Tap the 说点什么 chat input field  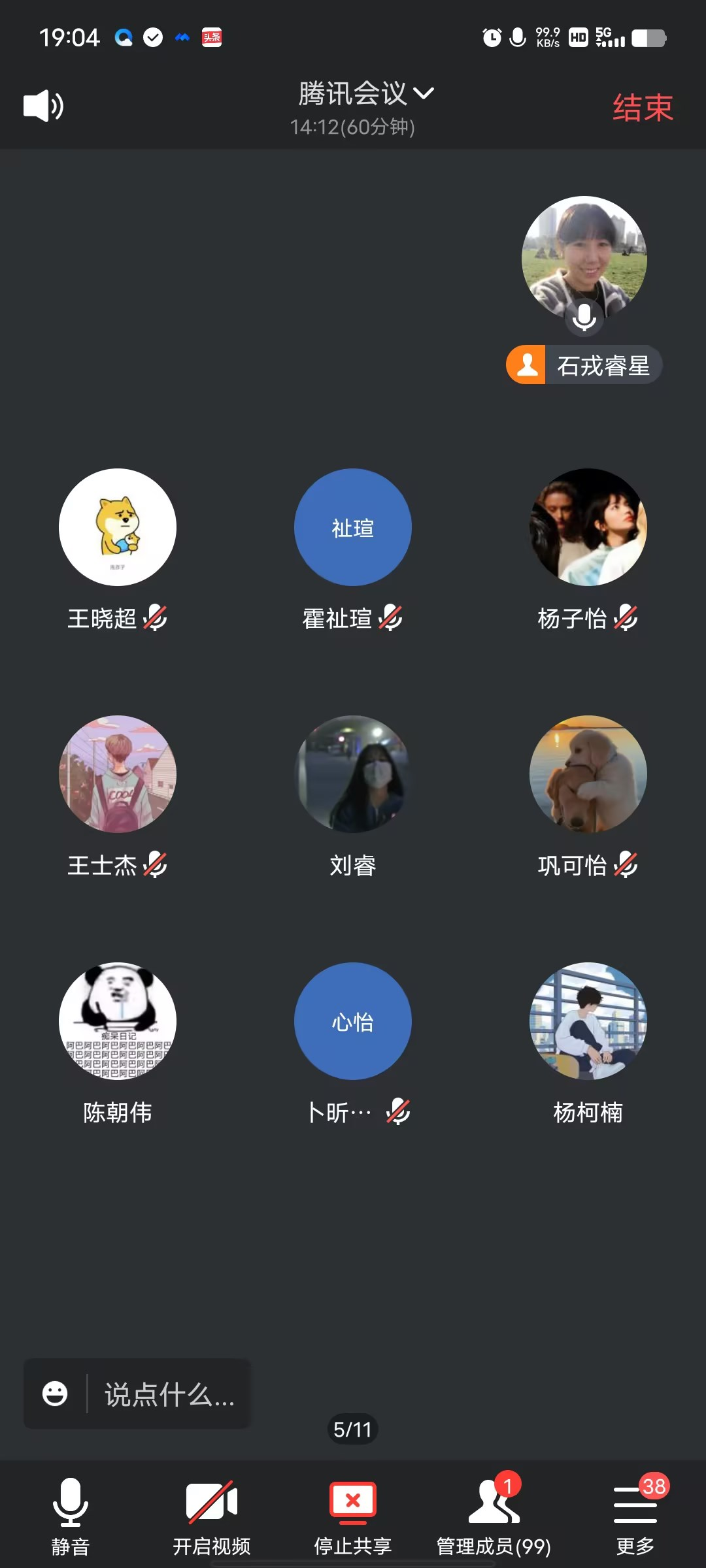point(169,1395)
